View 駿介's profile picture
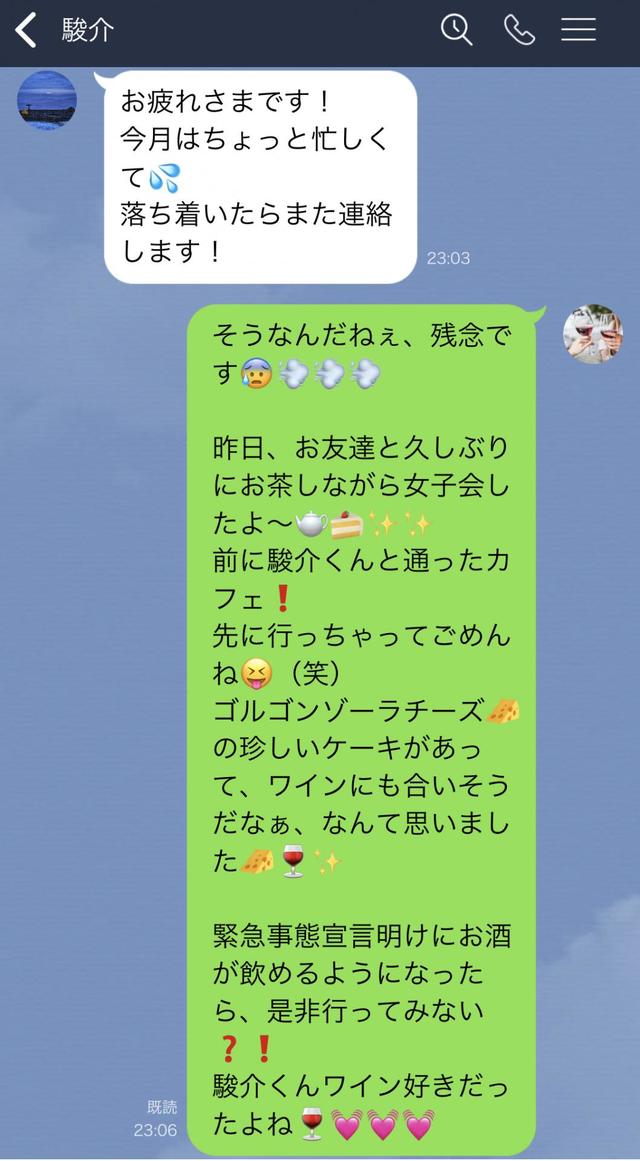The height and width of the screenshot is (1161, 640). tap(47, 100)
